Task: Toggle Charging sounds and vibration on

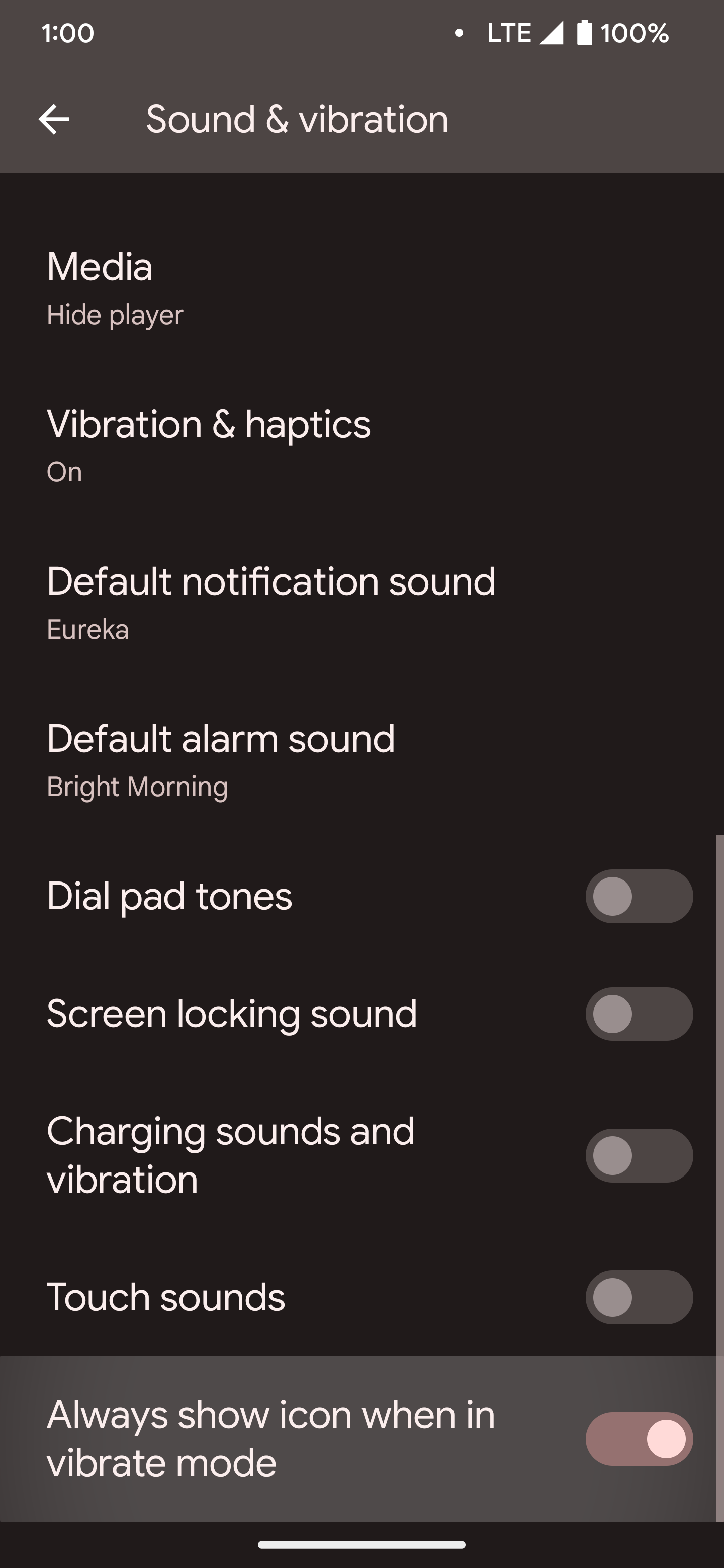Action: [x=639, y=1155]
